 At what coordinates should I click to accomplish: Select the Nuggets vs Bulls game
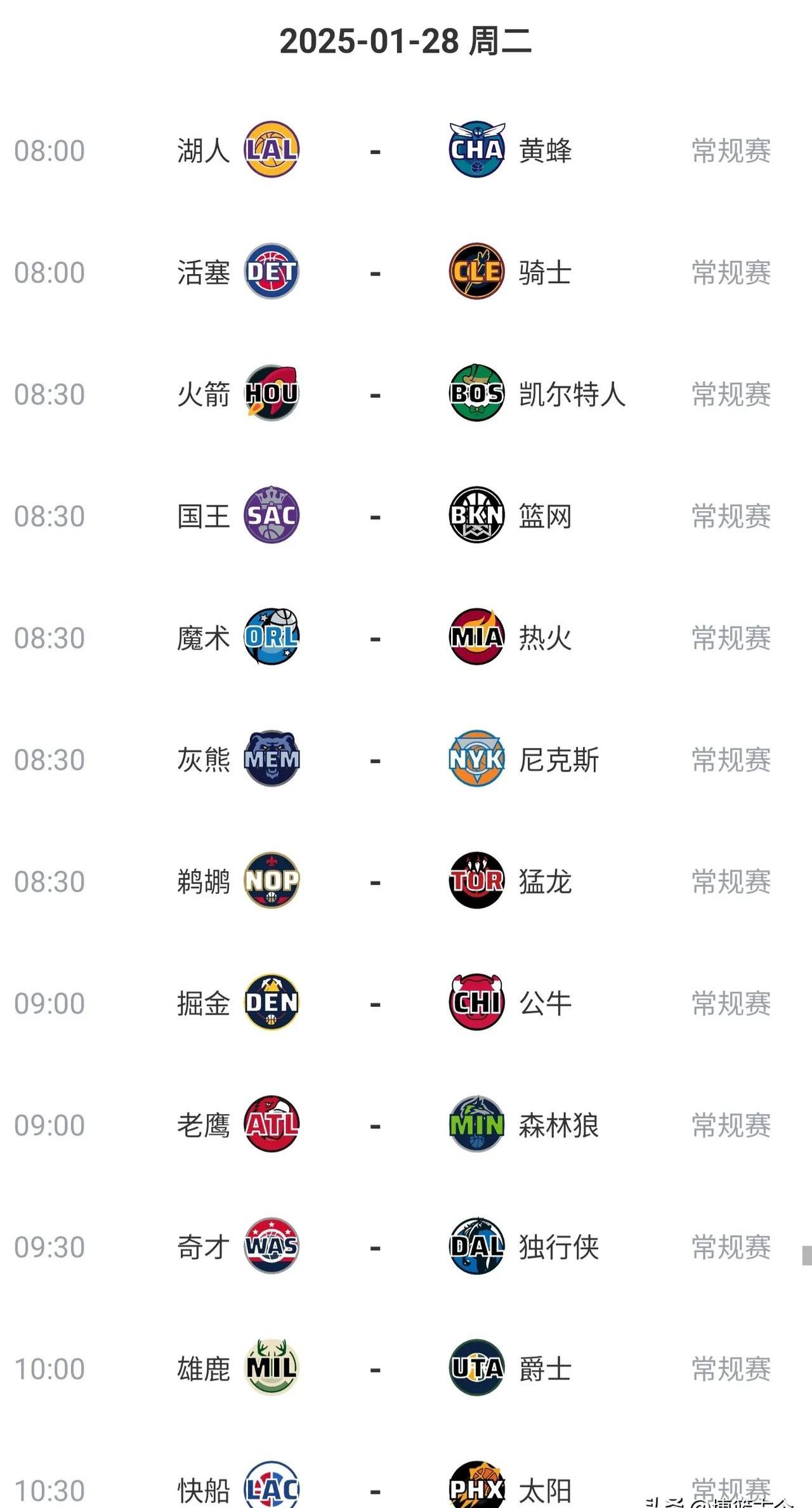375,1004
